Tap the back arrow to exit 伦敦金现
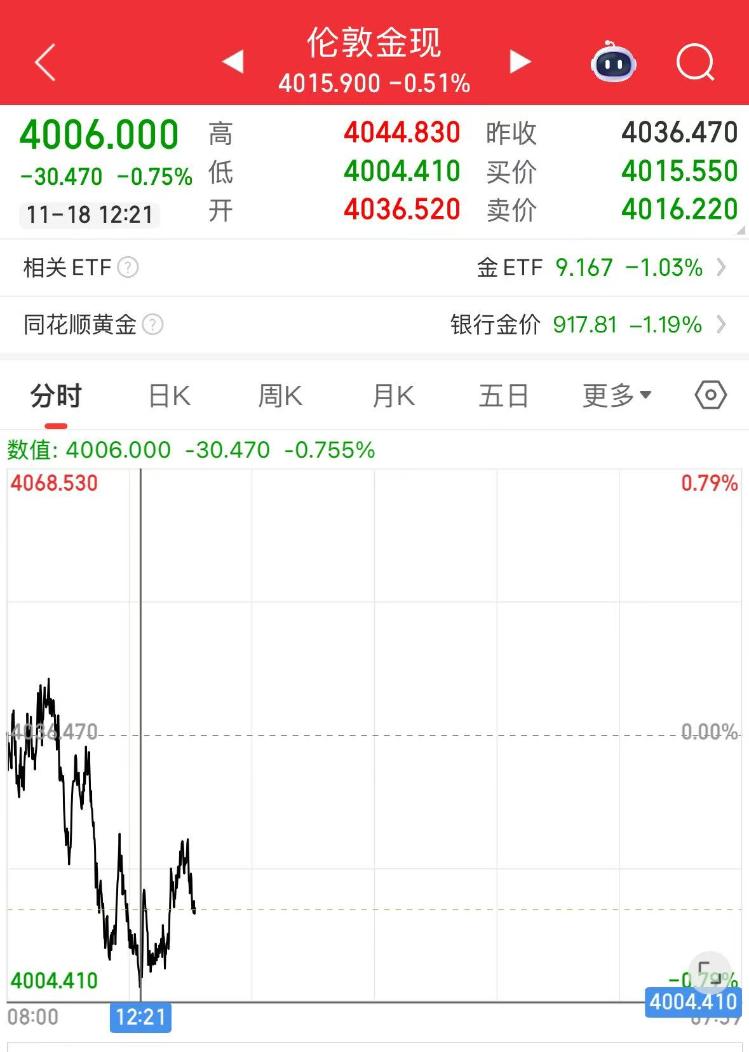749x1052 pixels. [42, 62]
